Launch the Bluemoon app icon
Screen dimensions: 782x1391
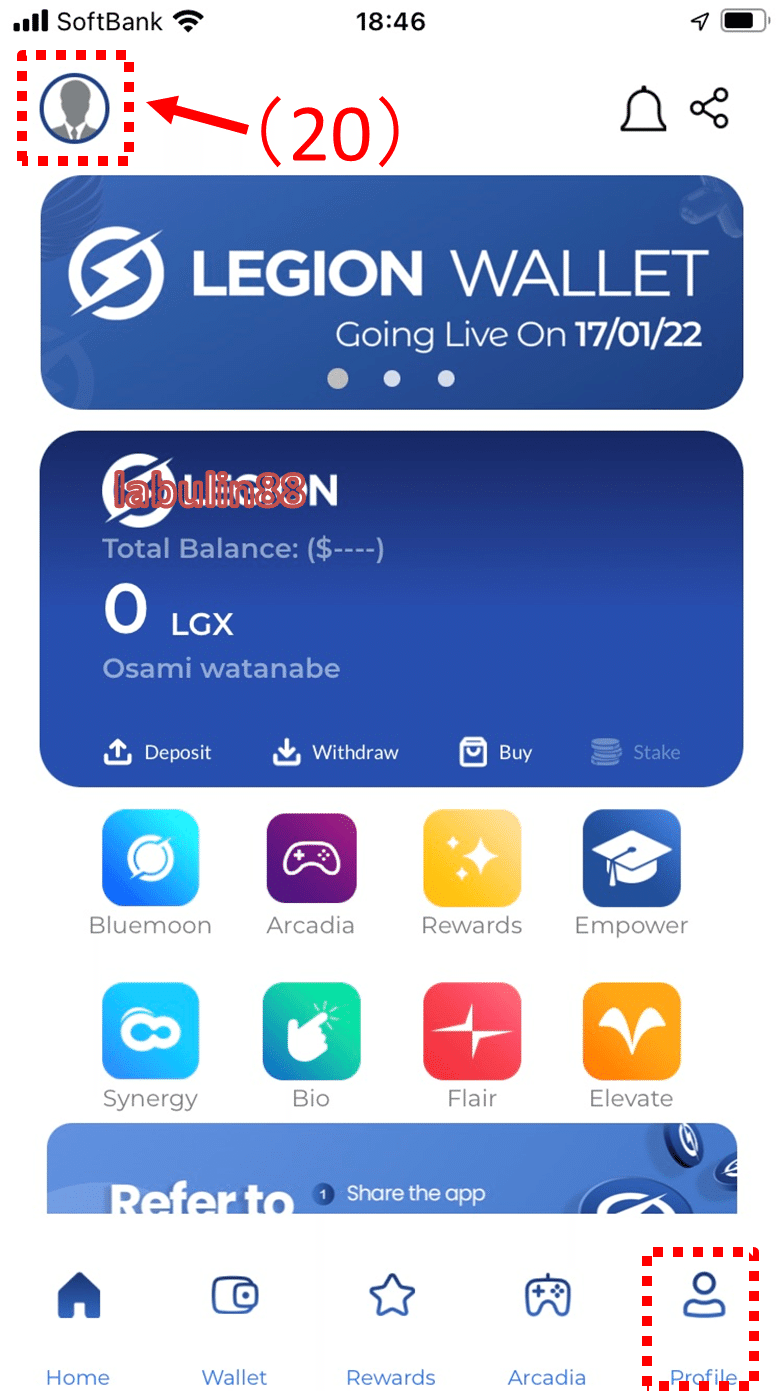tap(151, 858)
